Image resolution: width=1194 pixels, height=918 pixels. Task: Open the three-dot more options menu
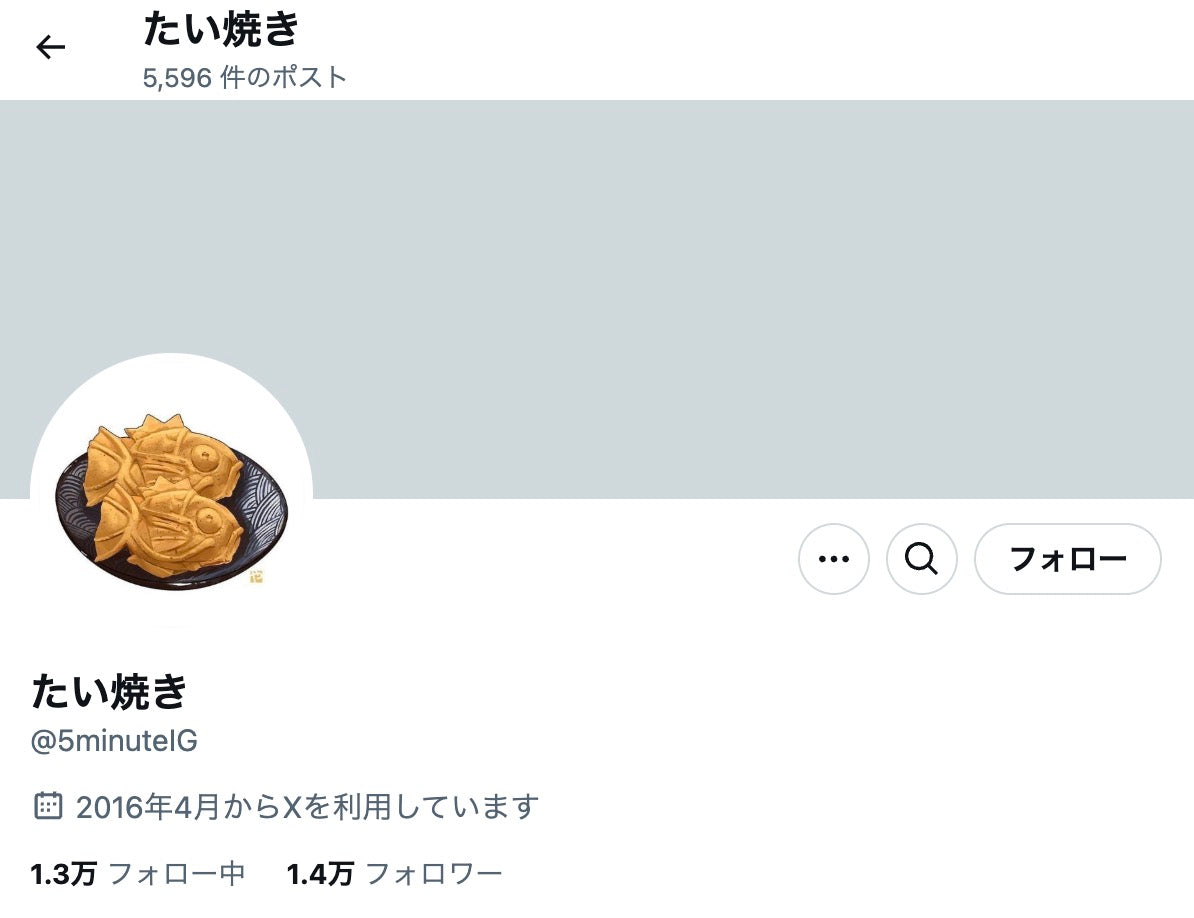pyautogui.click(x=833, y=559)
